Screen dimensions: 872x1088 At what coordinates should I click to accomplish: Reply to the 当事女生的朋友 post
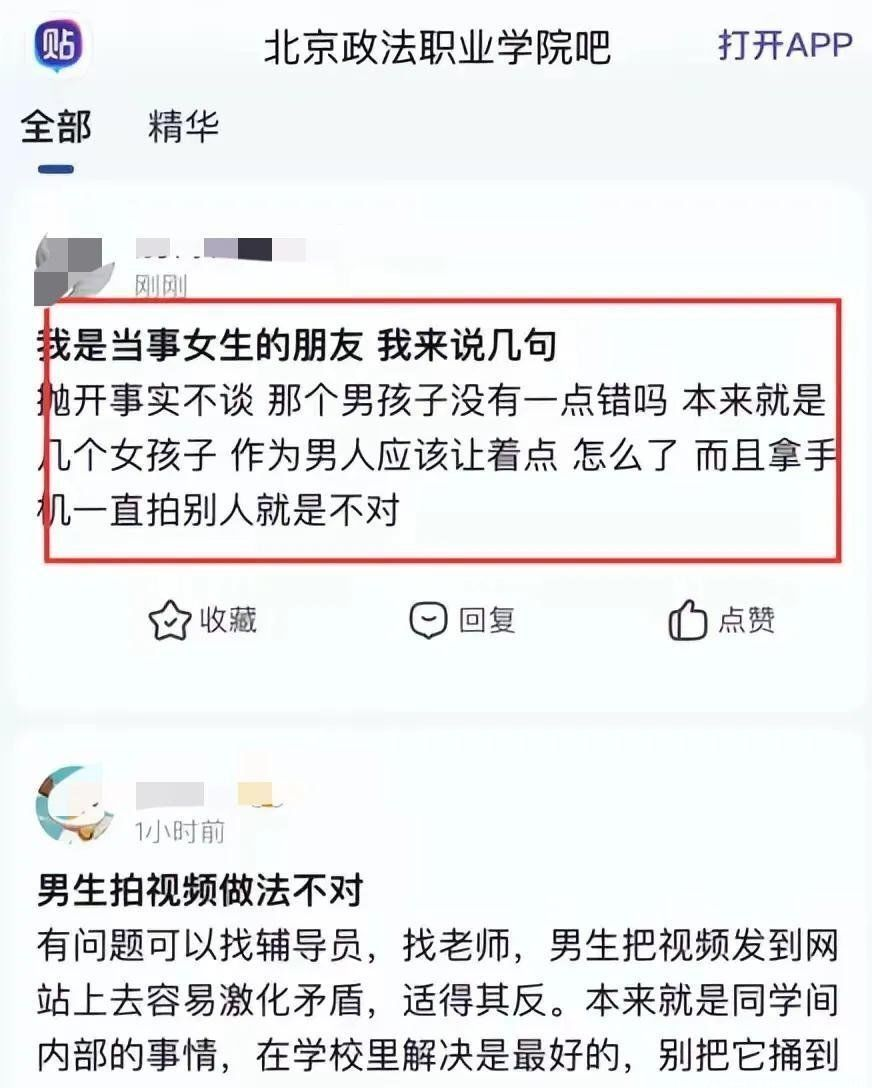point(462,621)
